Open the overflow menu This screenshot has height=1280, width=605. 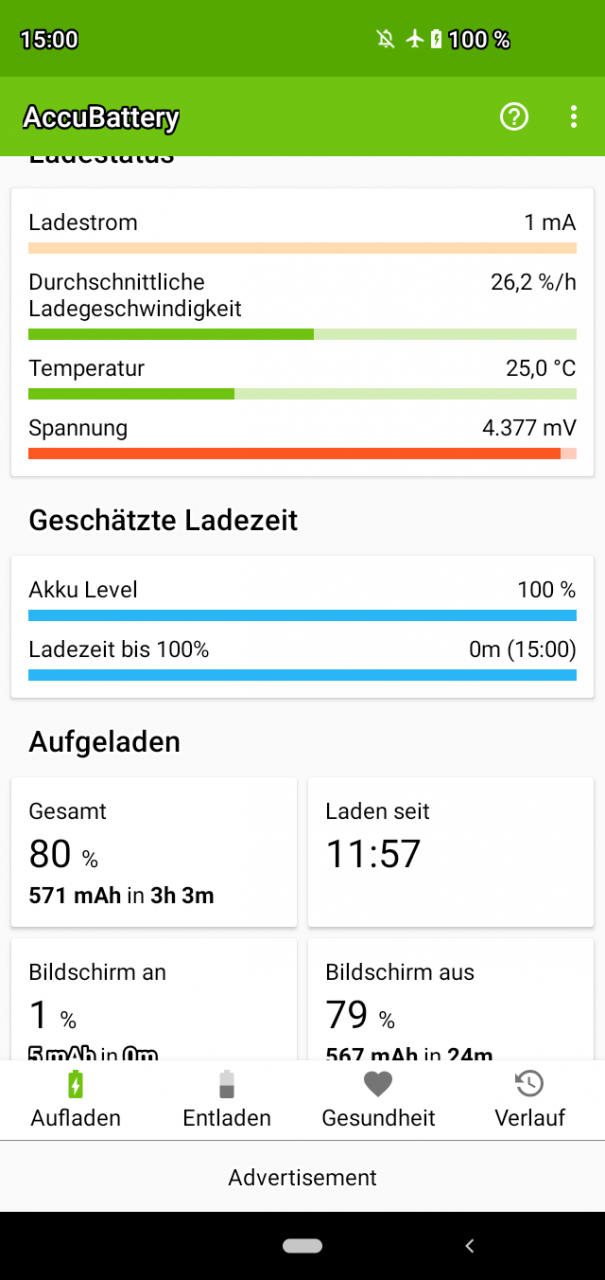(573, 117)
